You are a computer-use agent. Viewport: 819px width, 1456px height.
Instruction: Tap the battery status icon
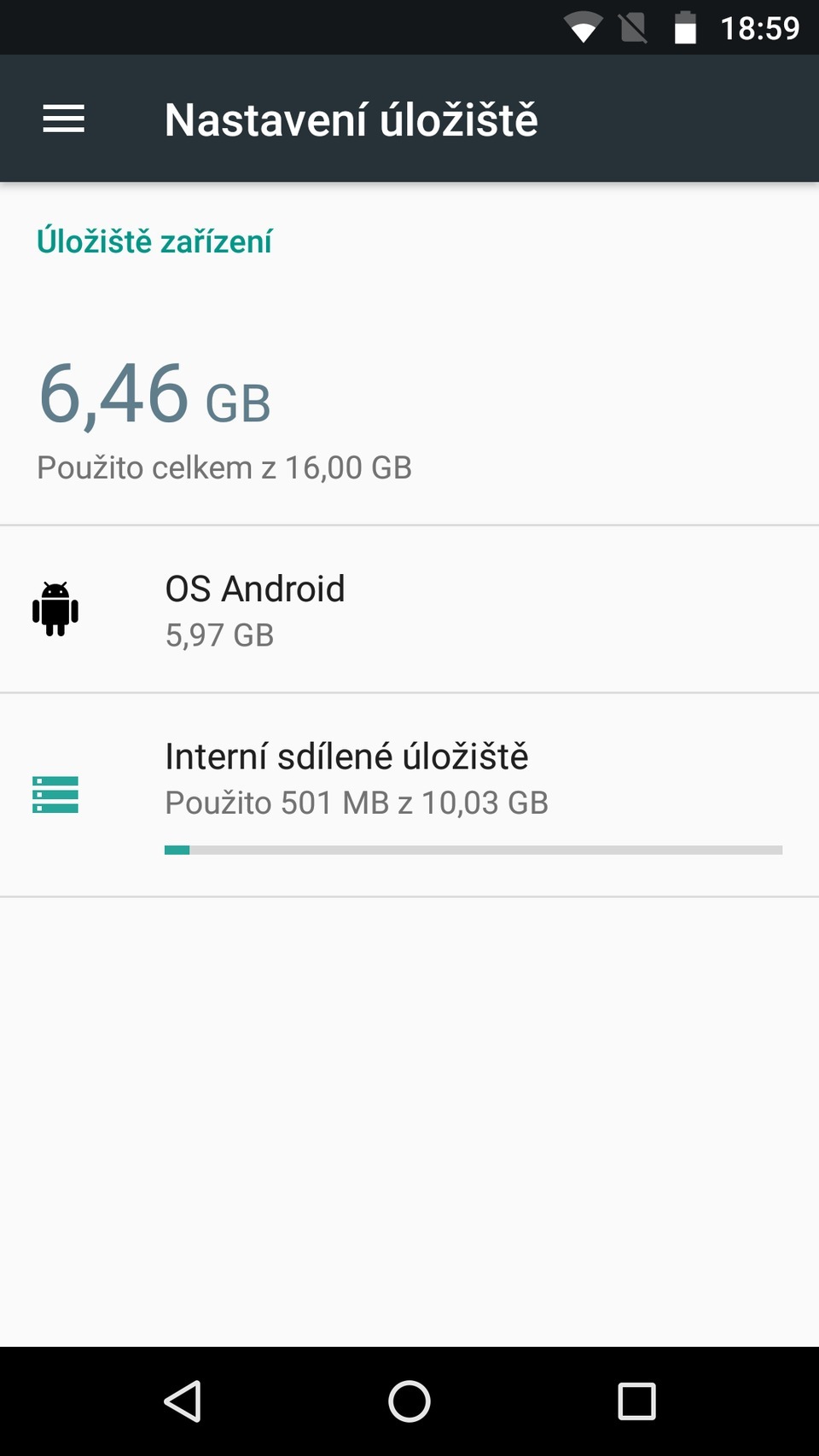[x=686, y=26]
